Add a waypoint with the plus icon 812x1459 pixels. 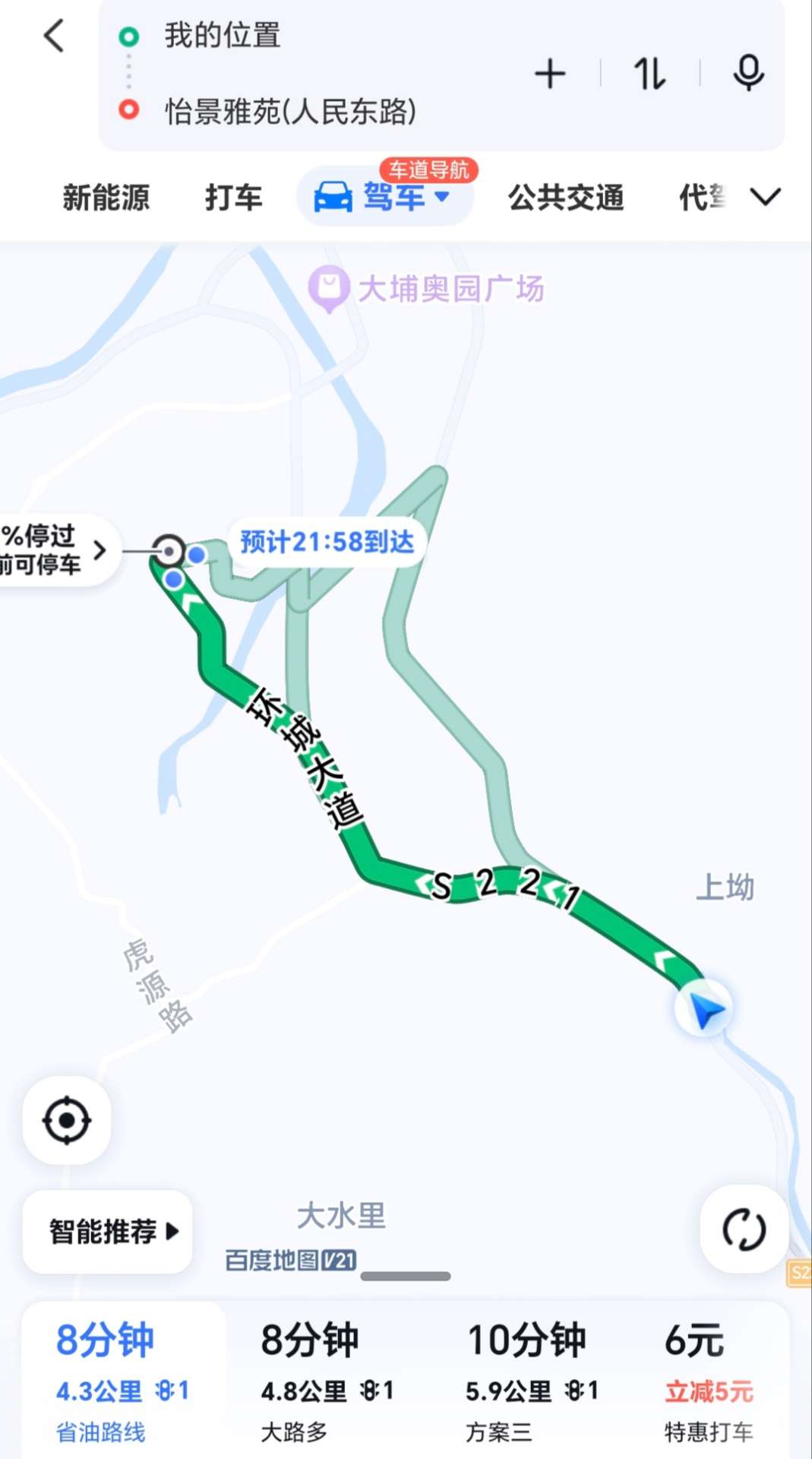pyautogui.click(x=550, y=74)
